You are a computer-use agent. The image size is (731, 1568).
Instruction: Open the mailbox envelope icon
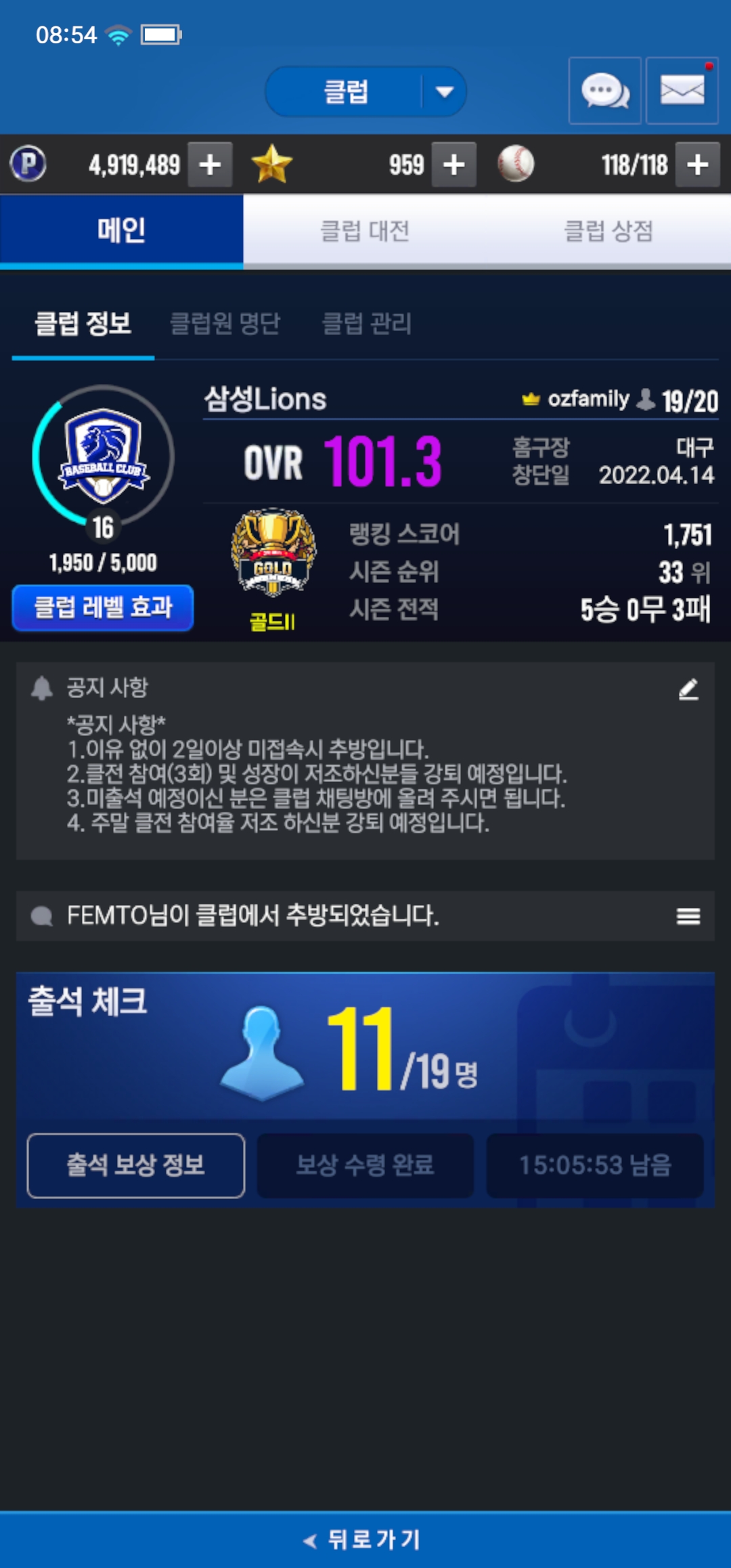[x=682, y=91]
